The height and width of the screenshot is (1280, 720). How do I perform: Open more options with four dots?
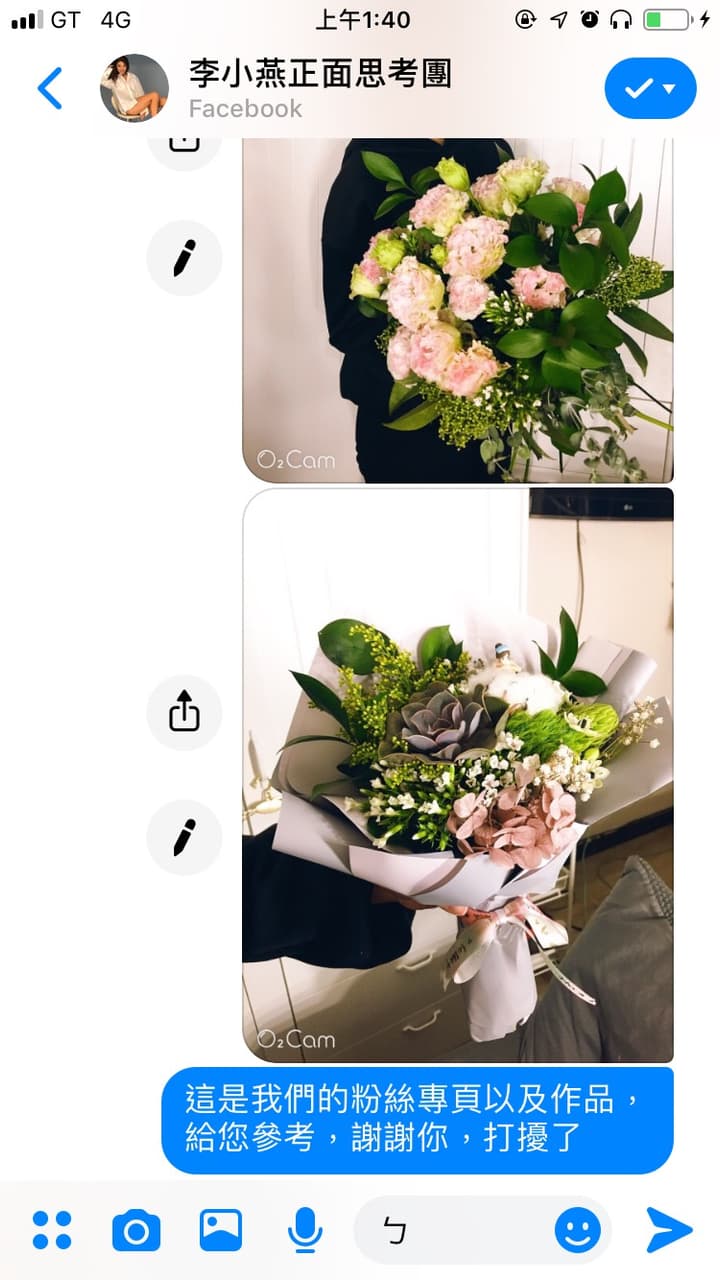pyautogui.click(x=52, y=1230)
